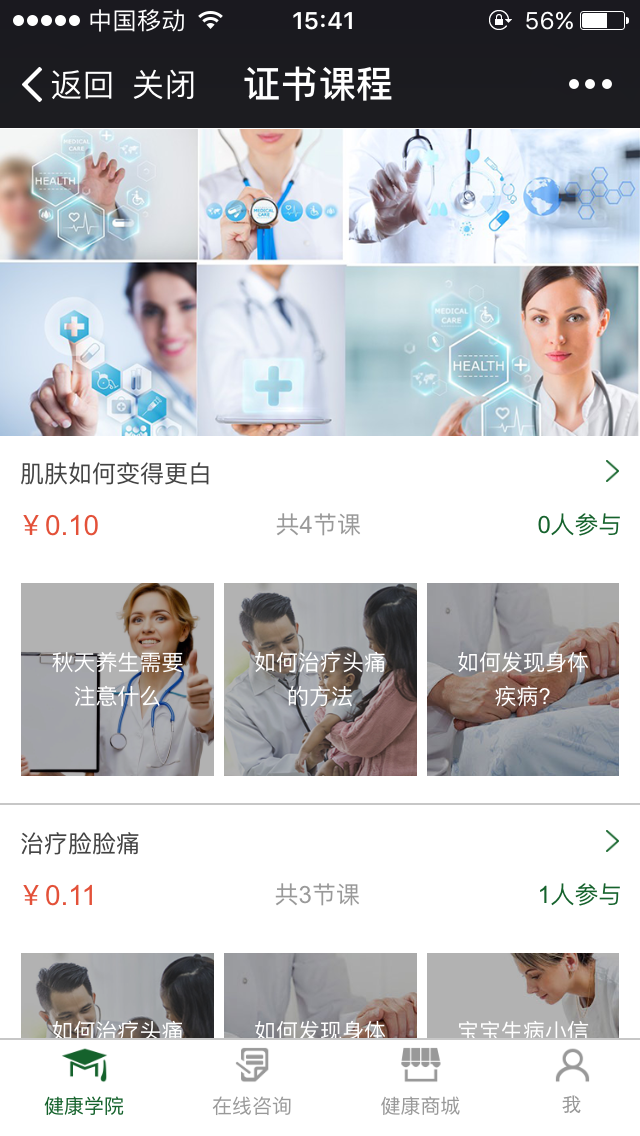Select 如何治疗头痛的方法 tile under 肌肤如何变得更白
Image resolution: width=640 pixels, height=1136 pixels.
coord(320,679)
